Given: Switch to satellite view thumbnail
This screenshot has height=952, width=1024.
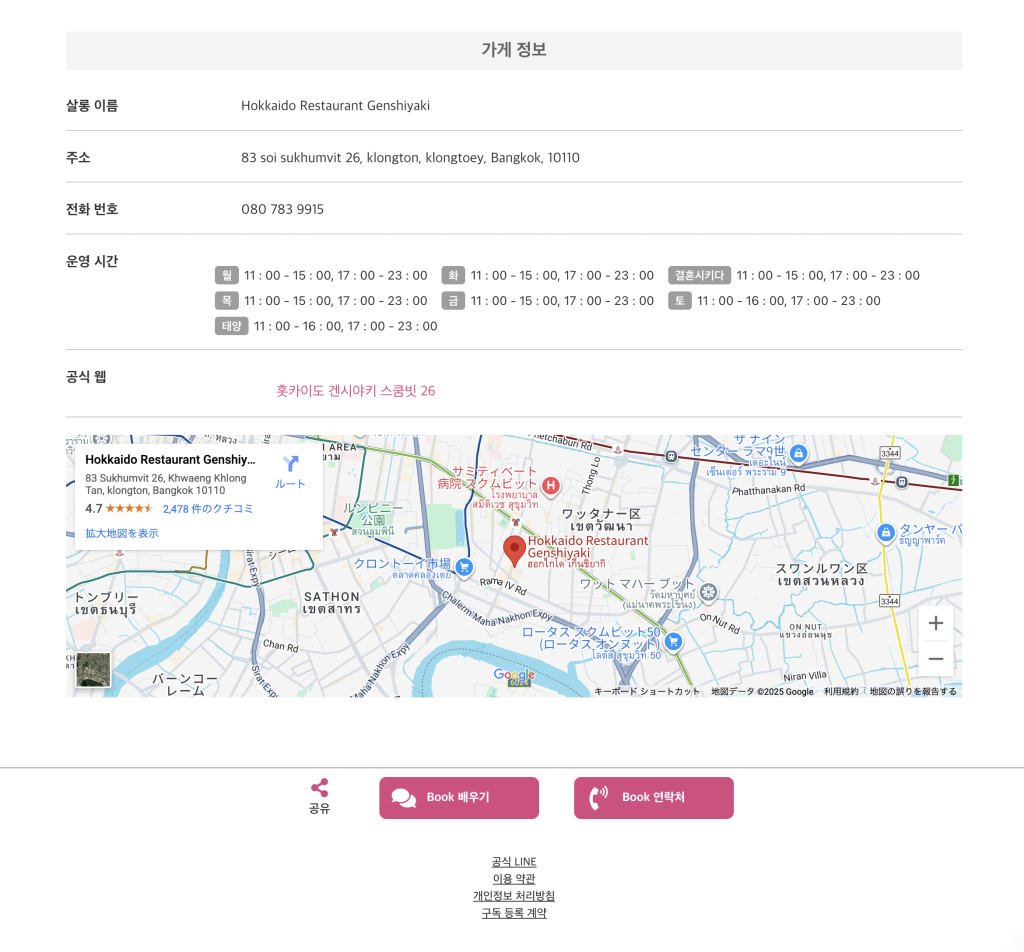Looking at the screenshot, I should pyautogui.click(x=93, y=669).
